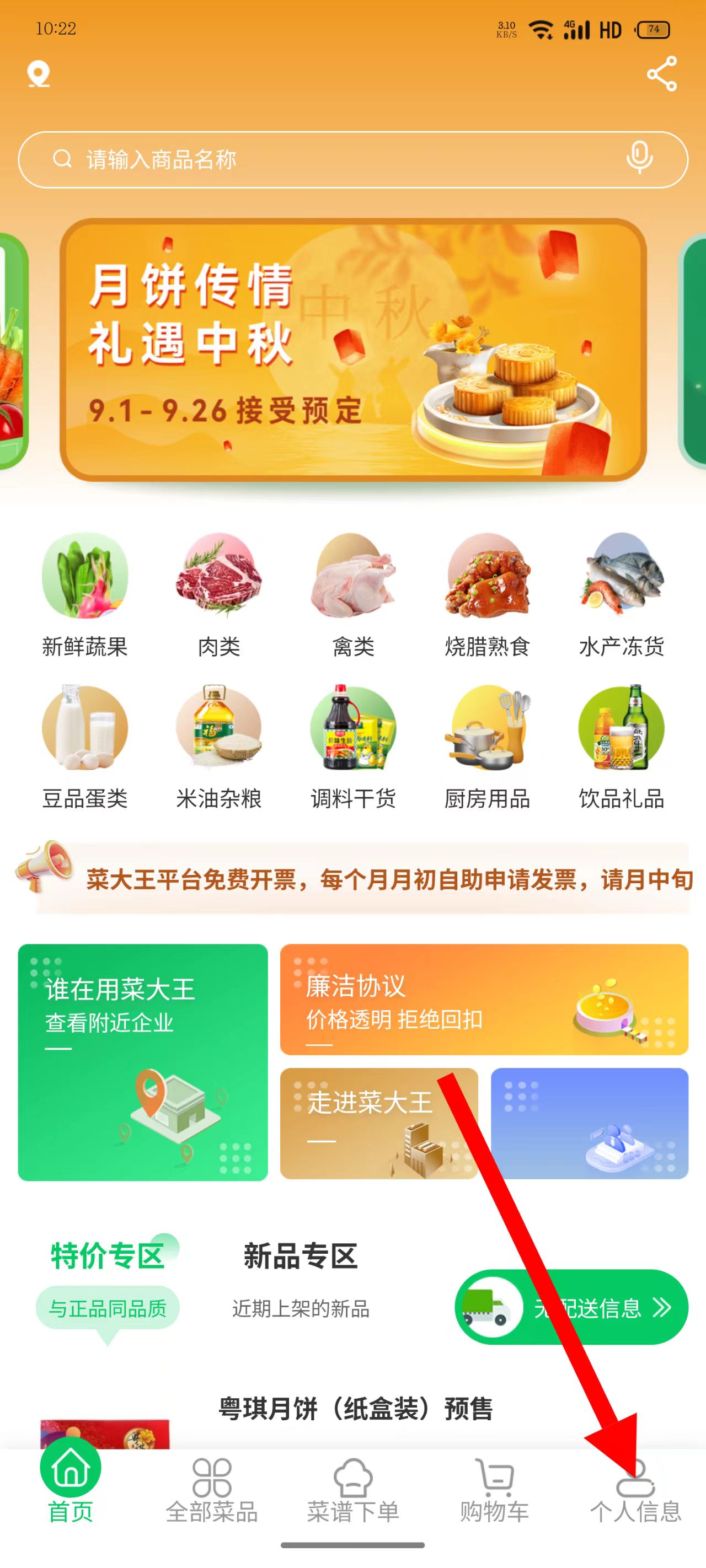View the 廉洁协议 card
706x1568 pixels.
484,999
